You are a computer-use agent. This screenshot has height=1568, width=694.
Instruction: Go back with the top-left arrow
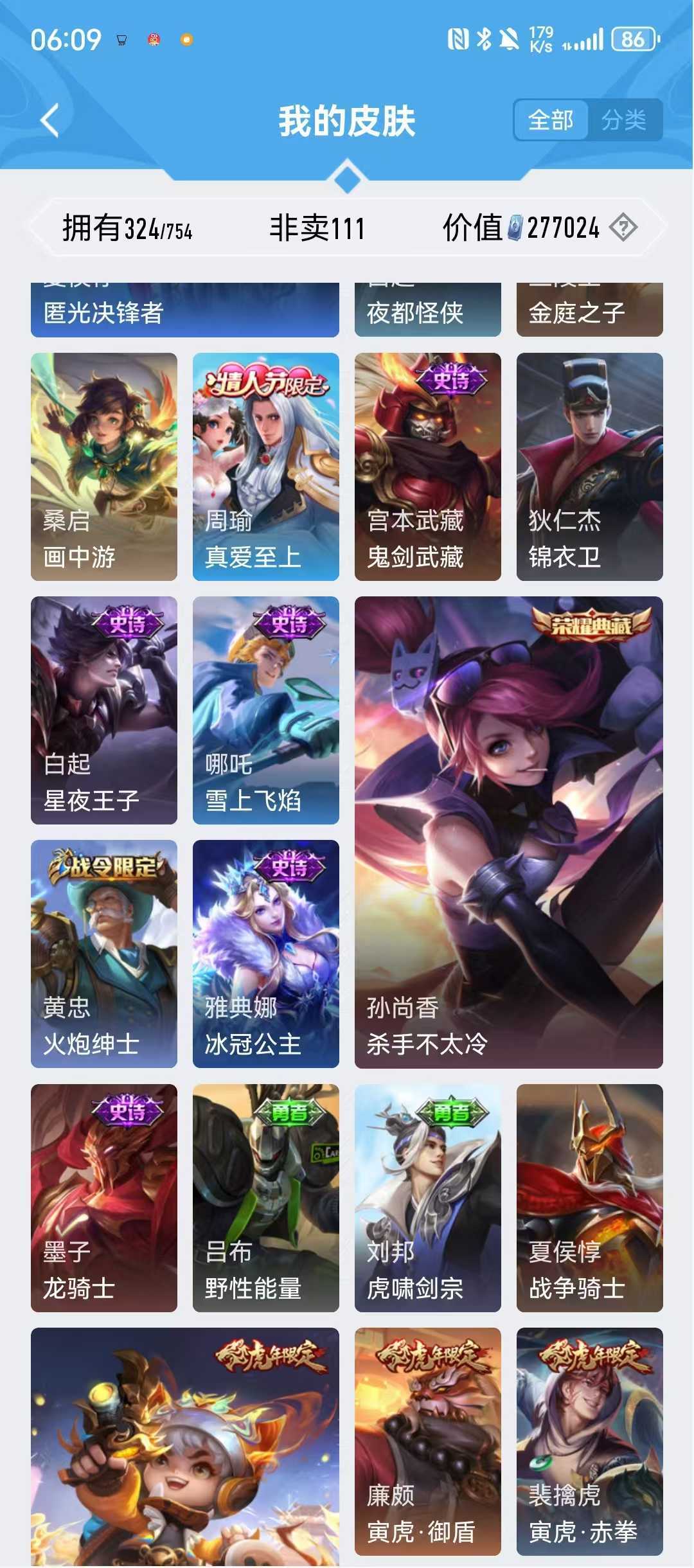point(50,120)
